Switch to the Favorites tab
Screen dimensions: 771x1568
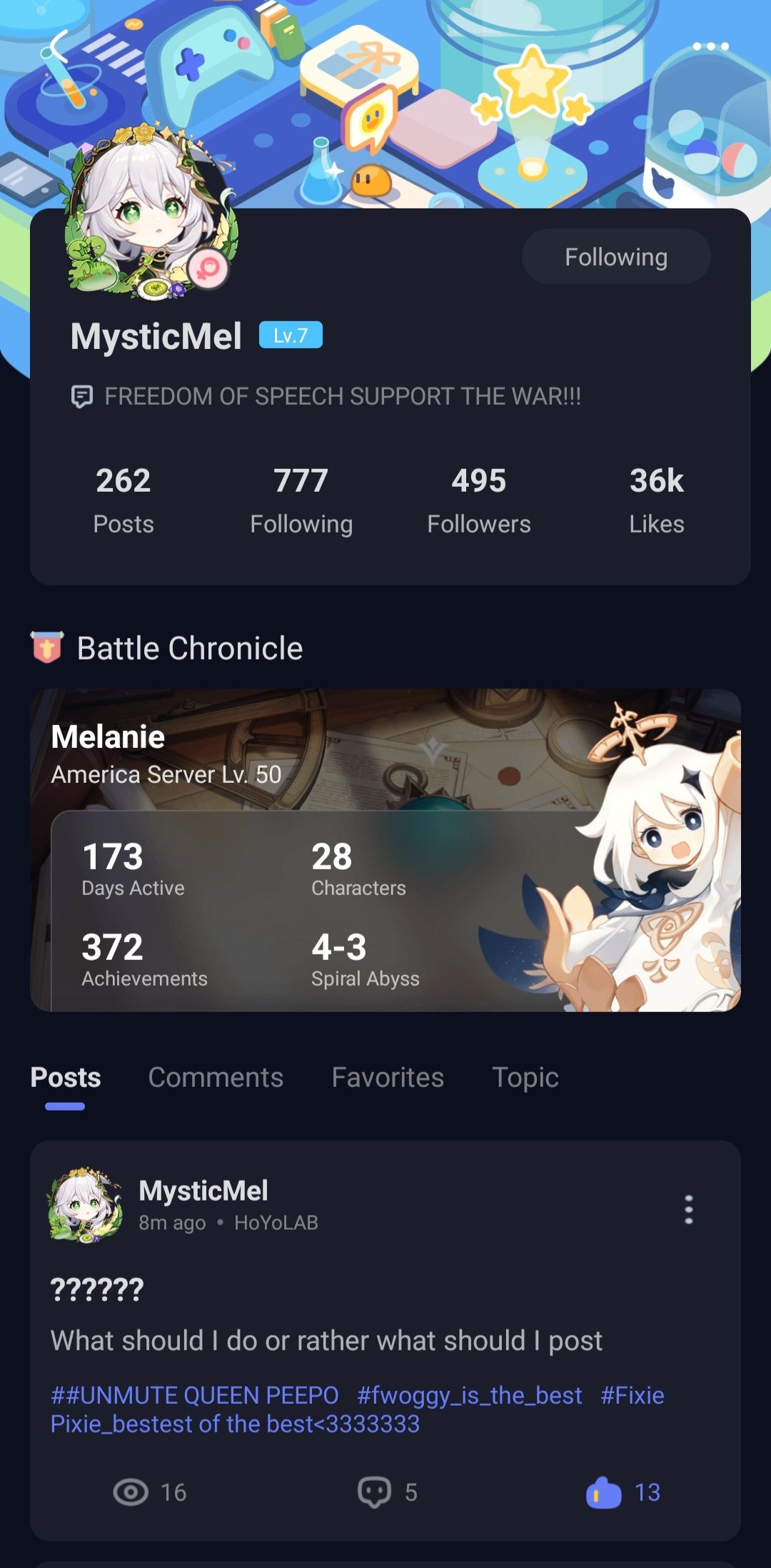pos(388,1077)
